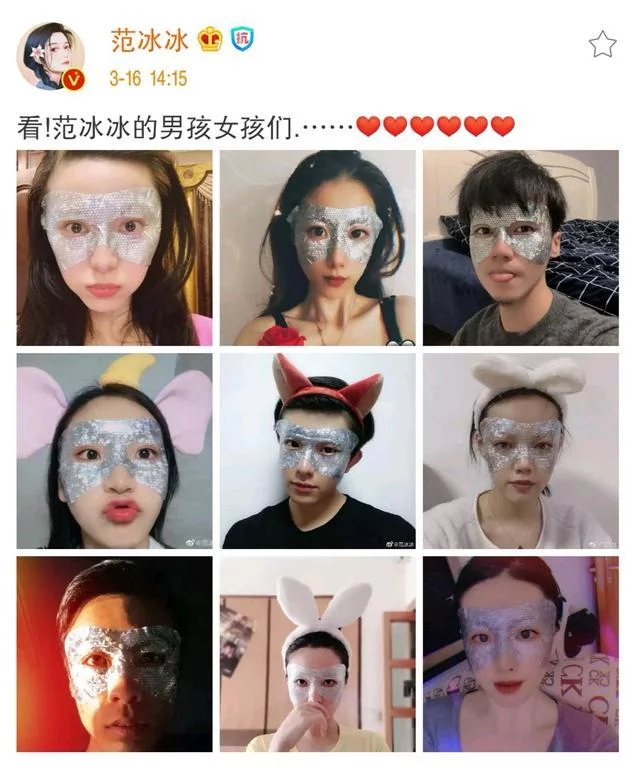Open the photo with a red rose
Screen dimensions: 640x776
318,248
